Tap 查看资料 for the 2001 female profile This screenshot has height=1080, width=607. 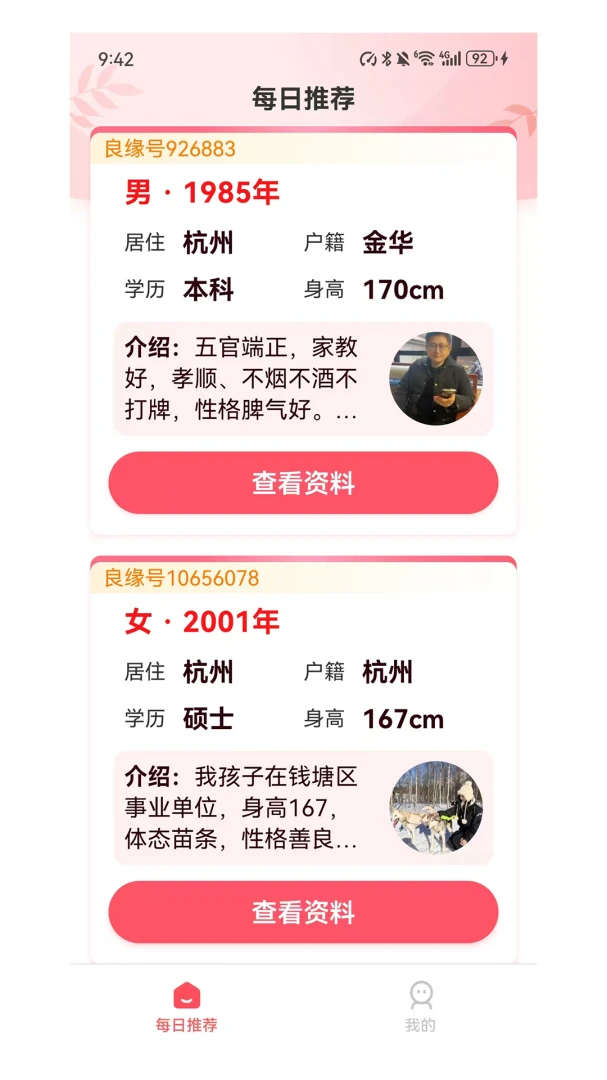[x=303, y=912]
